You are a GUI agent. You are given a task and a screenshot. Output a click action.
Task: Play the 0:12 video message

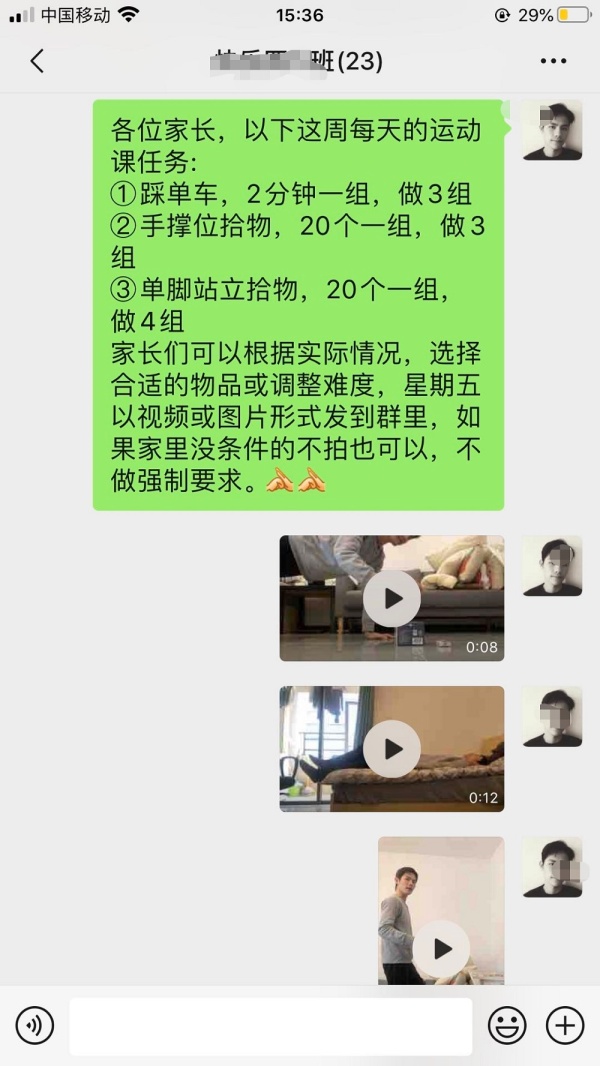391,748
